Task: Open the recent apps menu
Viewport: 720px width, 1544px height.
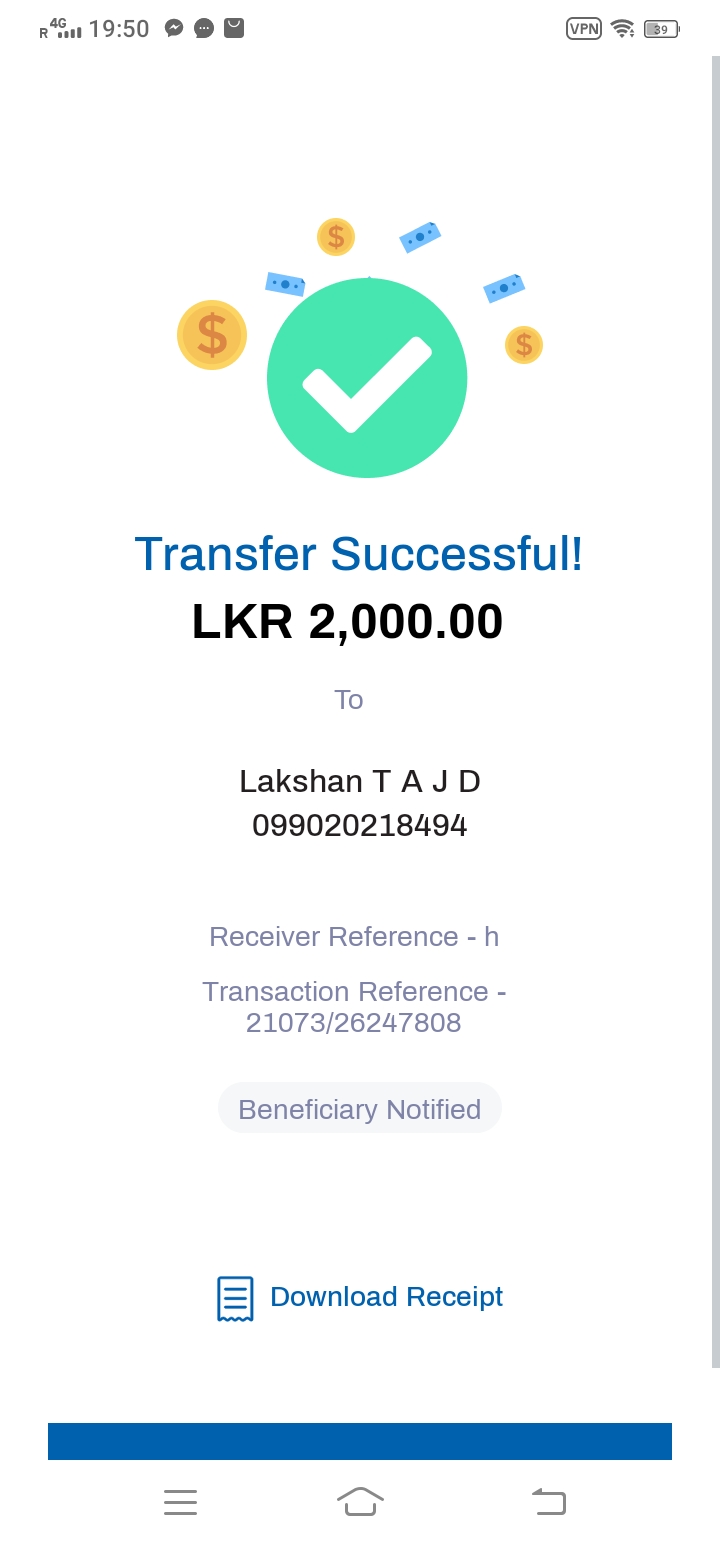Action: coord(180,1501)
